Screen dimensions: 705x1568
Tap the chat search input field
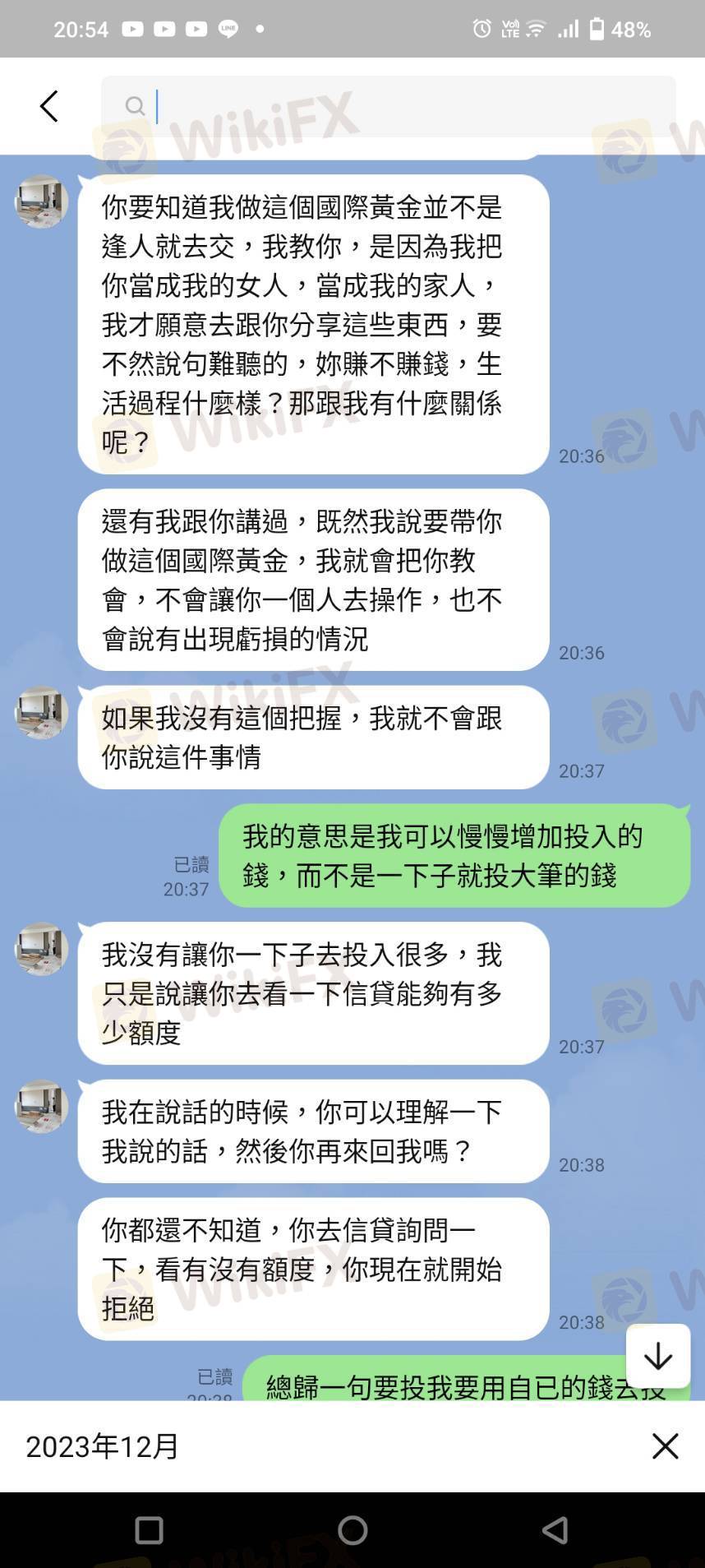tap(388, 106)
